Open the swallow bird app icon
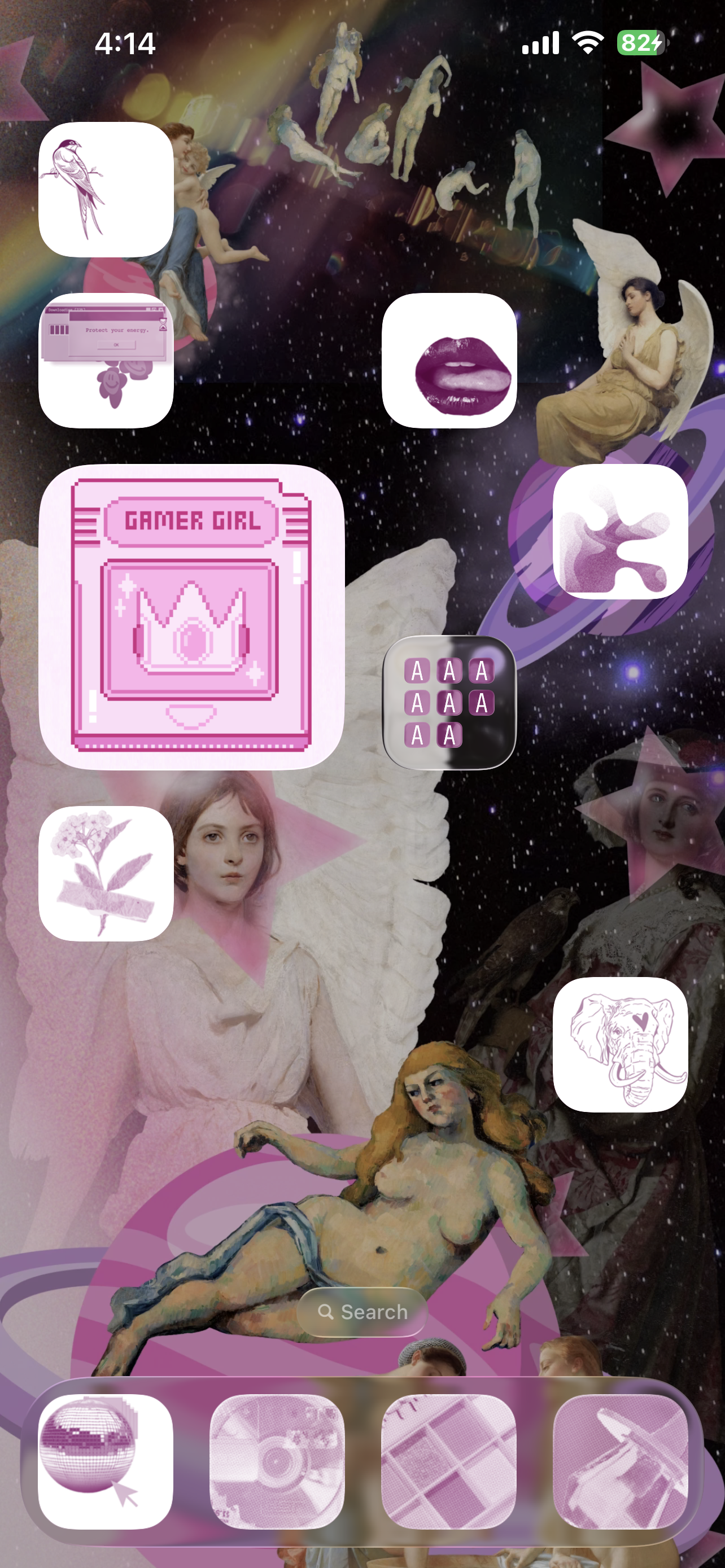This screenshot has height=1568, width=725. (x=106, y=189)
